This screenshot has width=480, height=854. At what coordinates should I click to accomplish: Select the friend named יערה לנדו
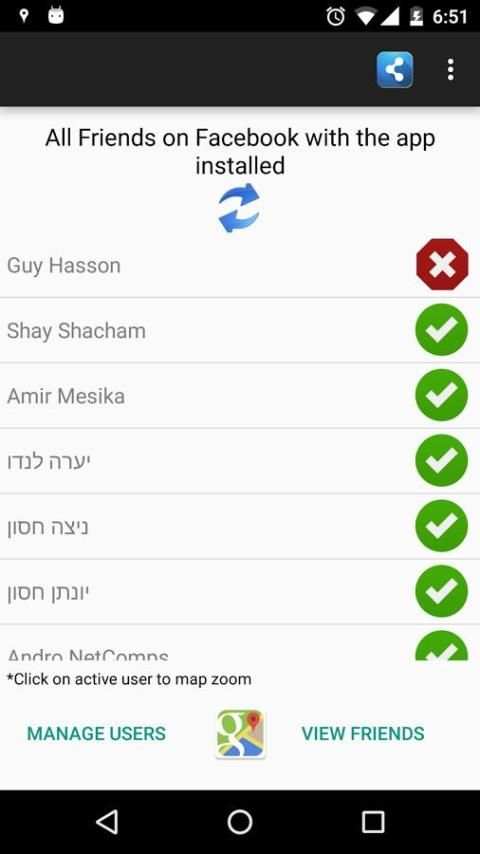coord(240,461)
